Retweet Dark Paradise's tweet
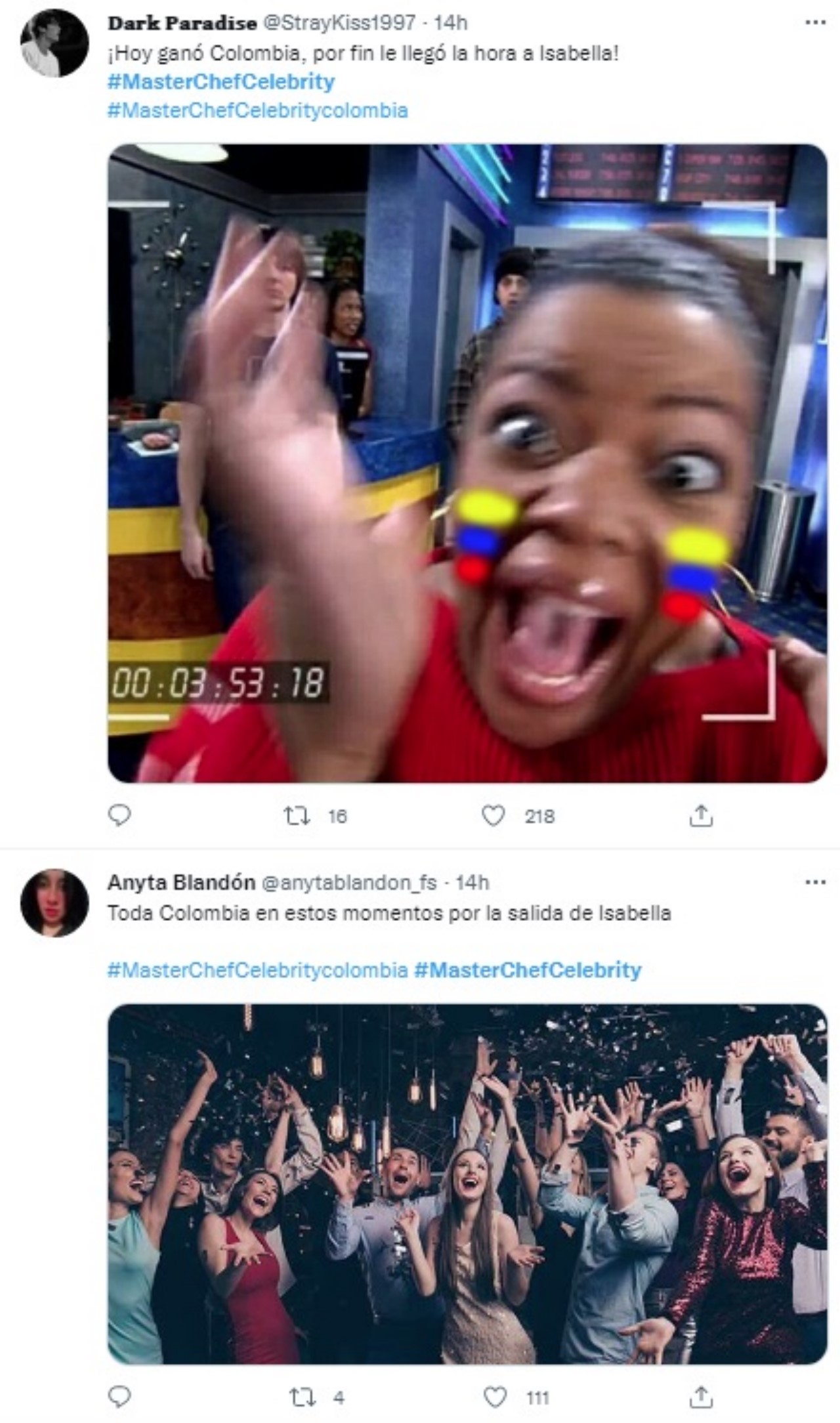840x1423 pixels. pos(297,816)
